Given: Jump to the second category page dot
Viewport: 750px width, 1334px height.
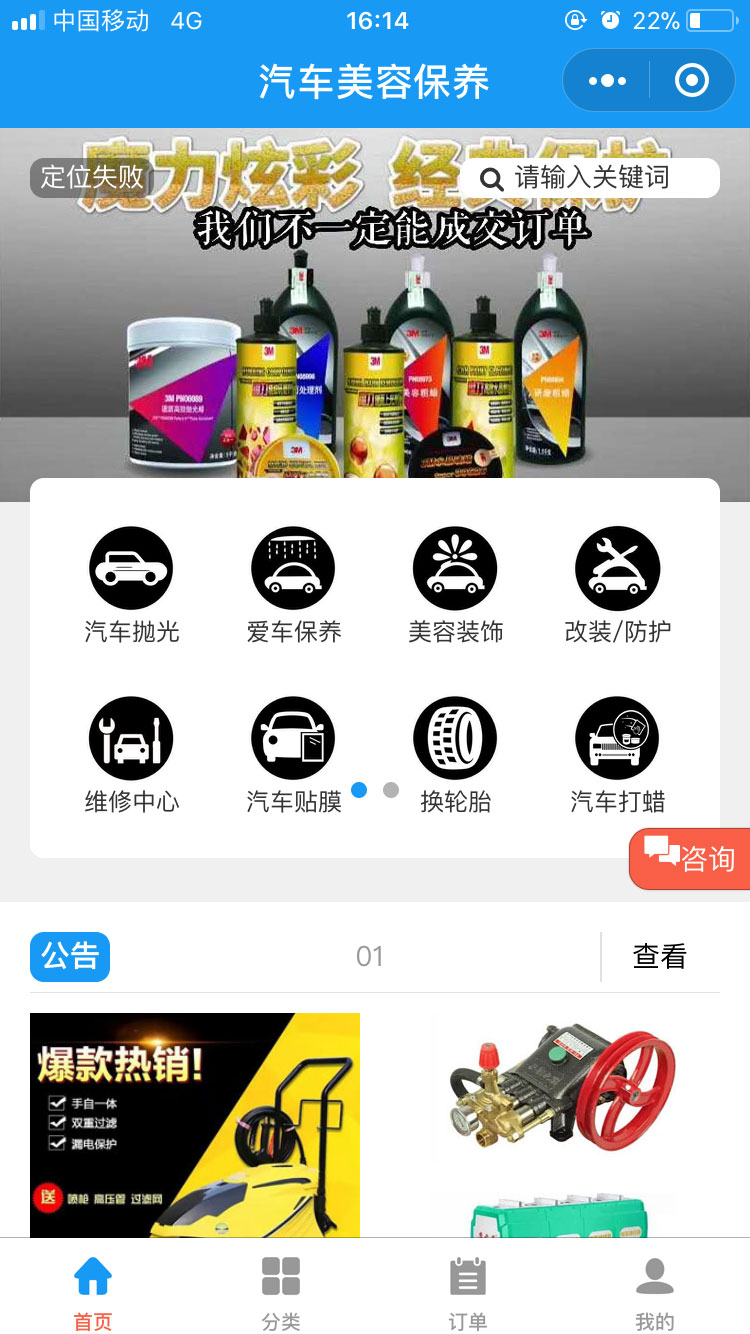Looking at the screenshot, I should point(391,790).
